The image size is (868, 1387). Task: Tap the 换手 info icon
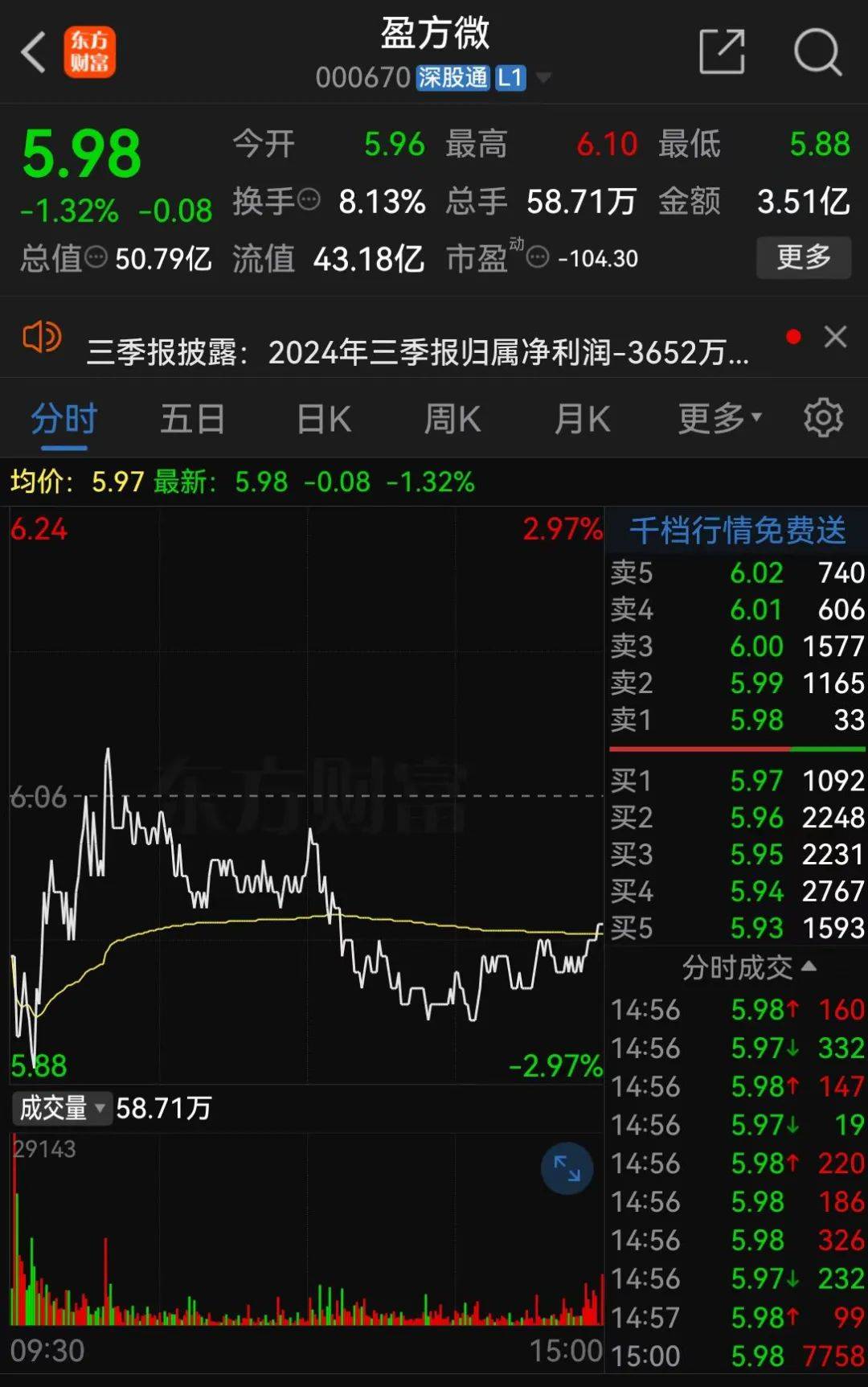pyautogui.click(x=309, y=199)
